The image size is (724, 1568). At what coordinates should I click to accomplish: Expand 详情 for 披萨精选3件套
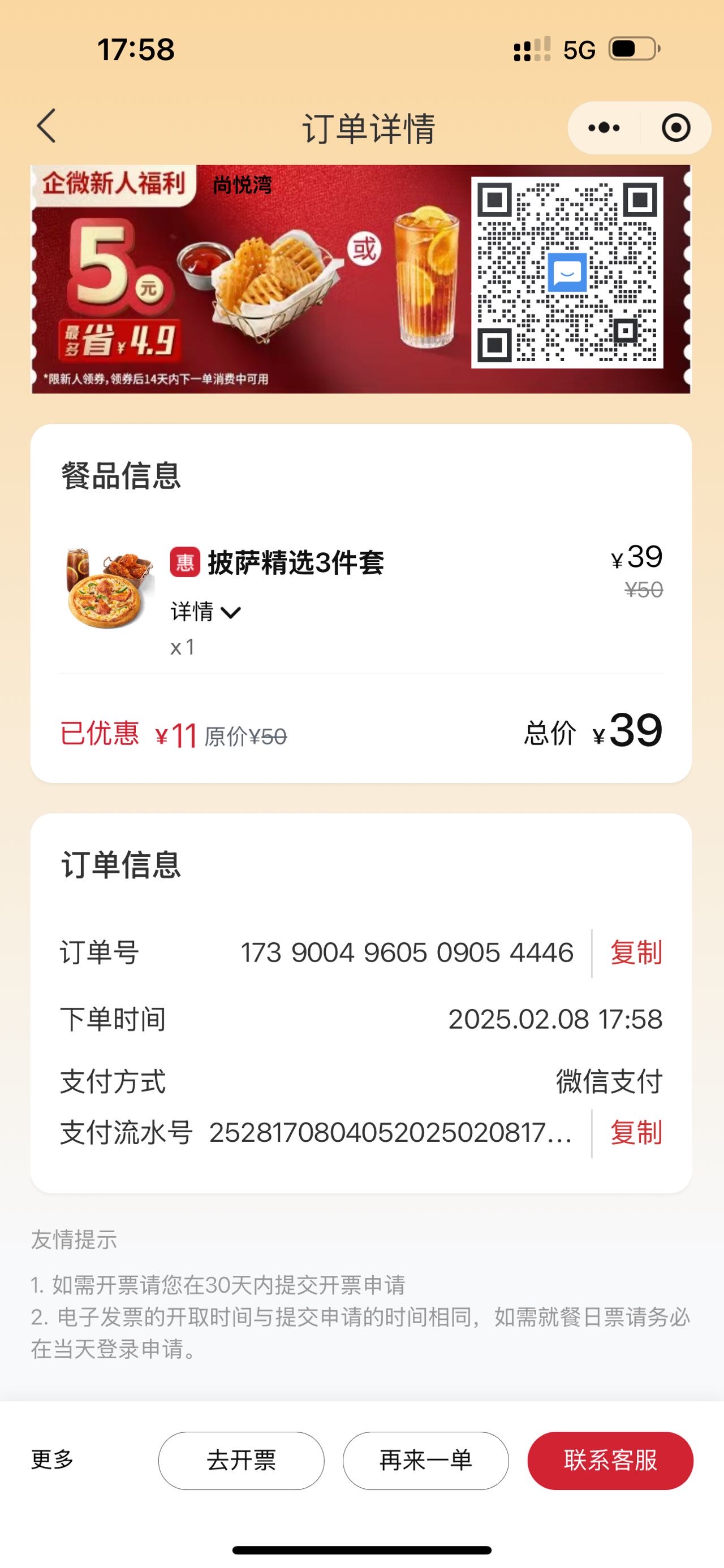[206, 612]
